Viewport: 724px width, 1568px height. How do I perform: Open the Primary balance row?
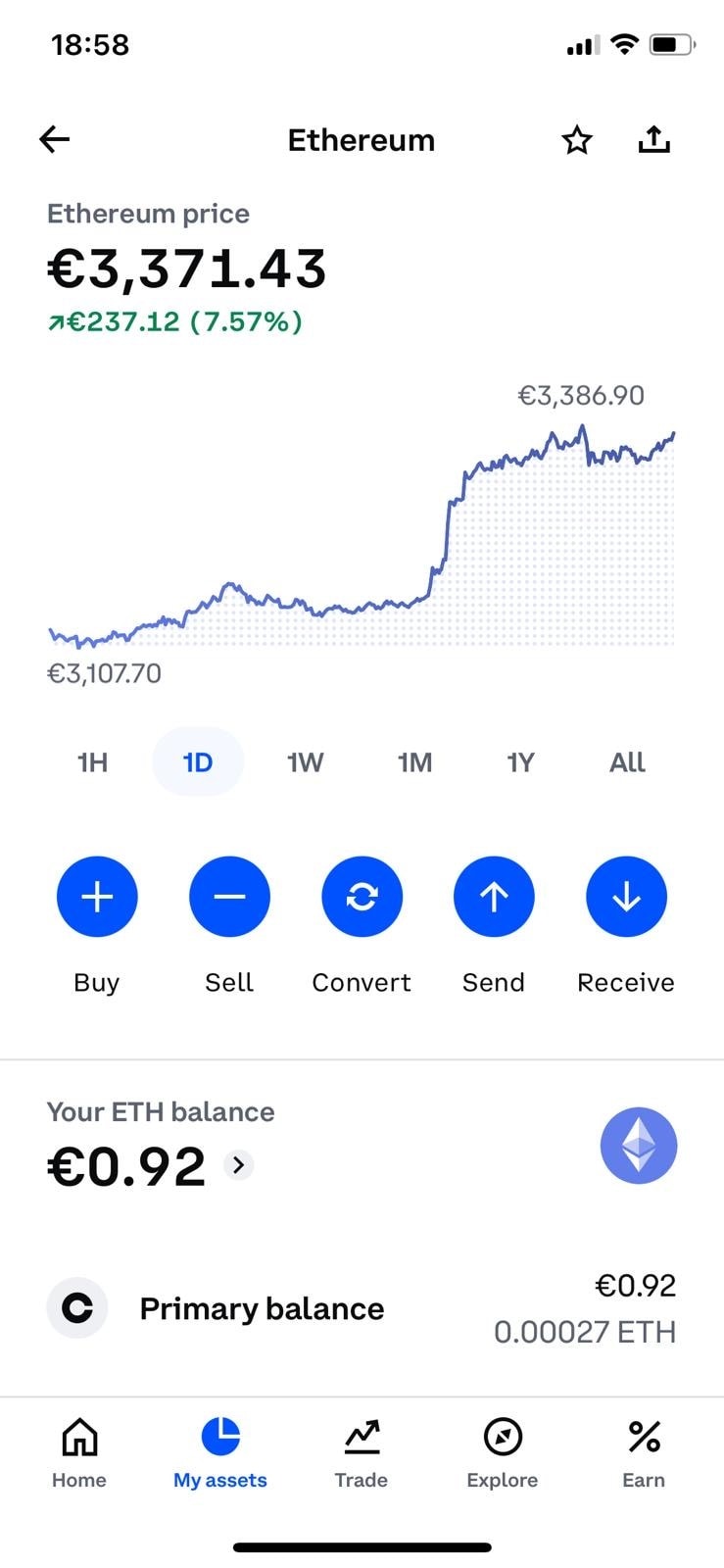362,1308
